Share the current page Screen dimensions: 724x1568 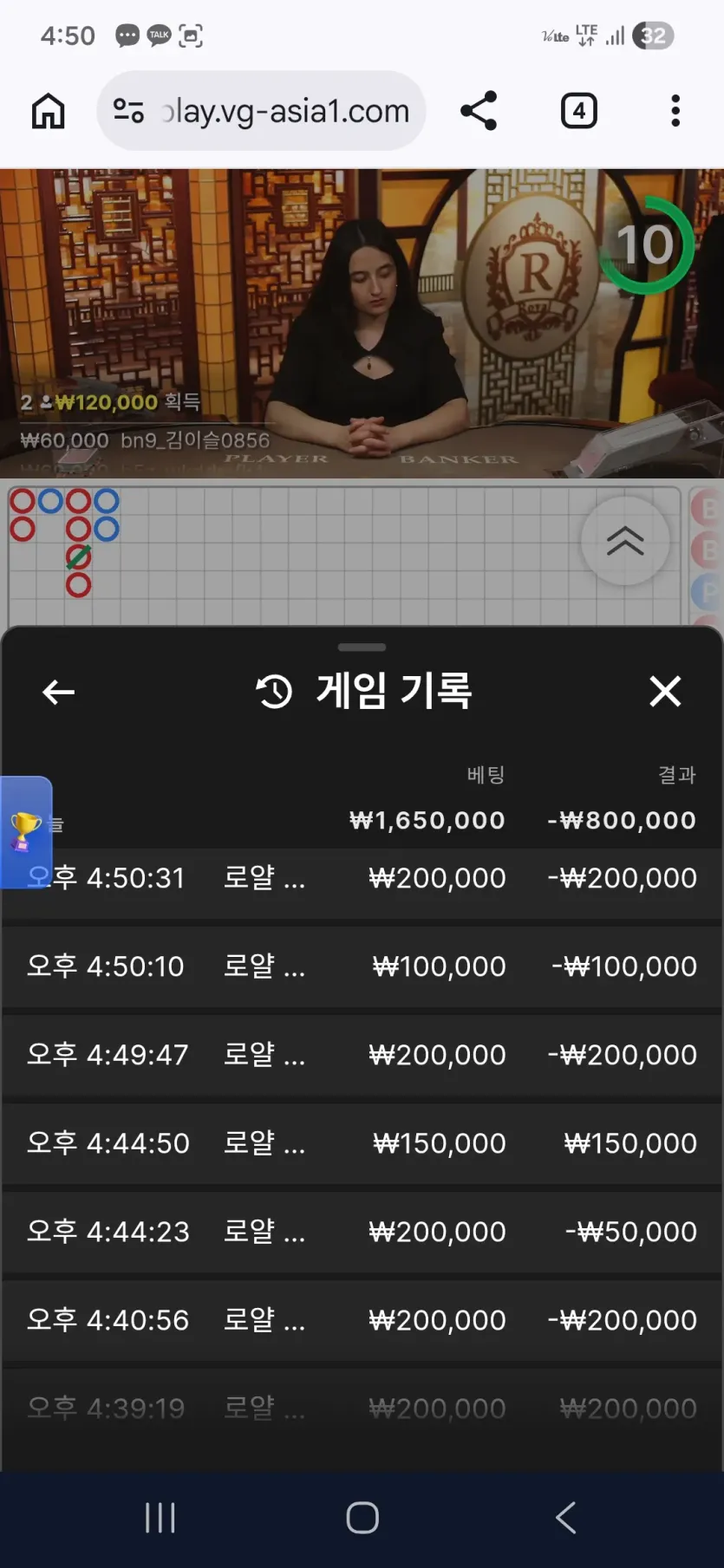click(479, 111)
